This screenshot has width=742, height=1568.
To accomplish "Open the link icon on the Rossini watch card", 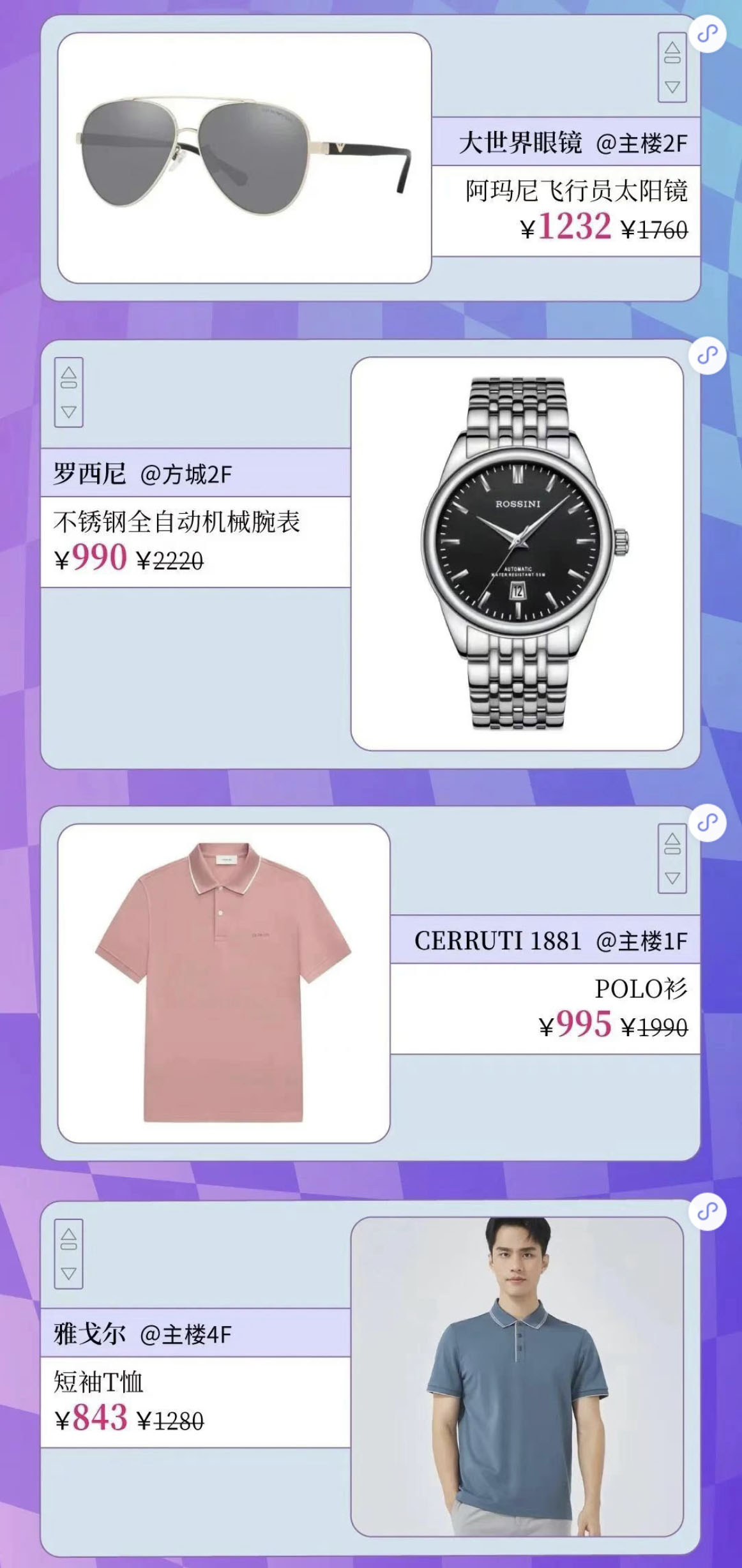I will pos(708,355).
